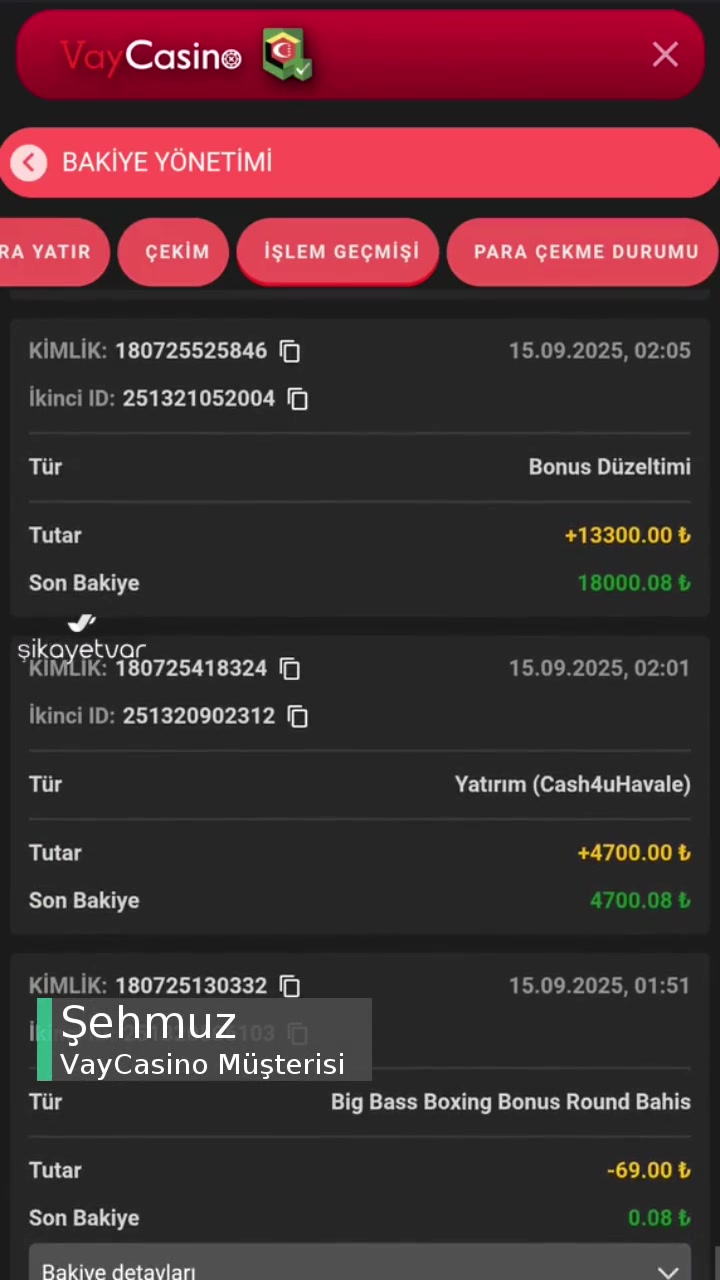This screenshot has height=1280, width=720.
Task: Copy KIMLIK 180725525846 using copy icon
Action: pyautogui.click(x=290, y=351)
